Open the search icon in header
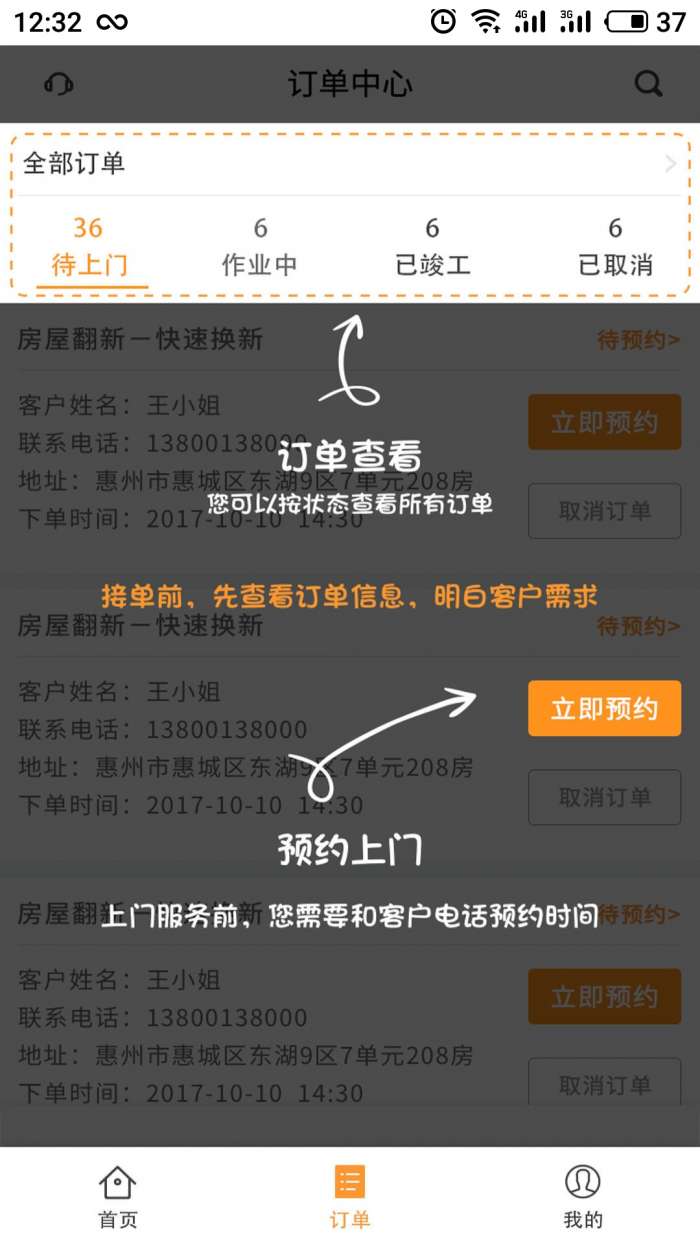 648,84
